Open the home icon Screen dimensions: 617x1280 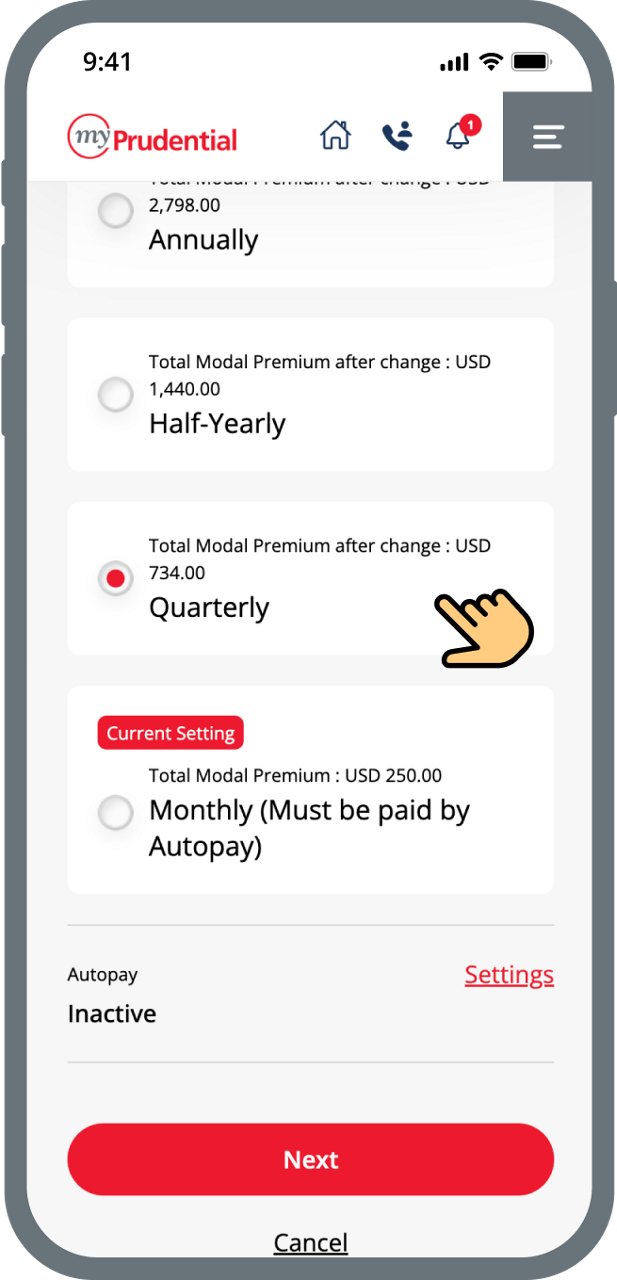[335, 136]
